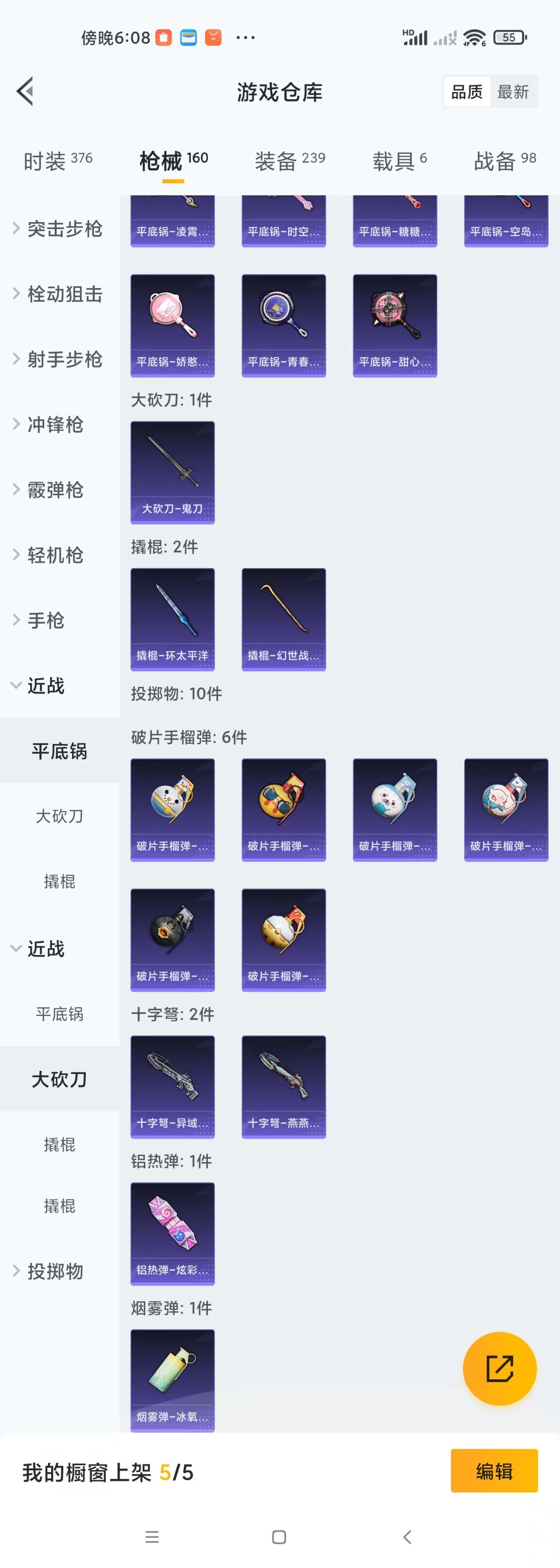Go to the system home screen

coord(279,1537)
